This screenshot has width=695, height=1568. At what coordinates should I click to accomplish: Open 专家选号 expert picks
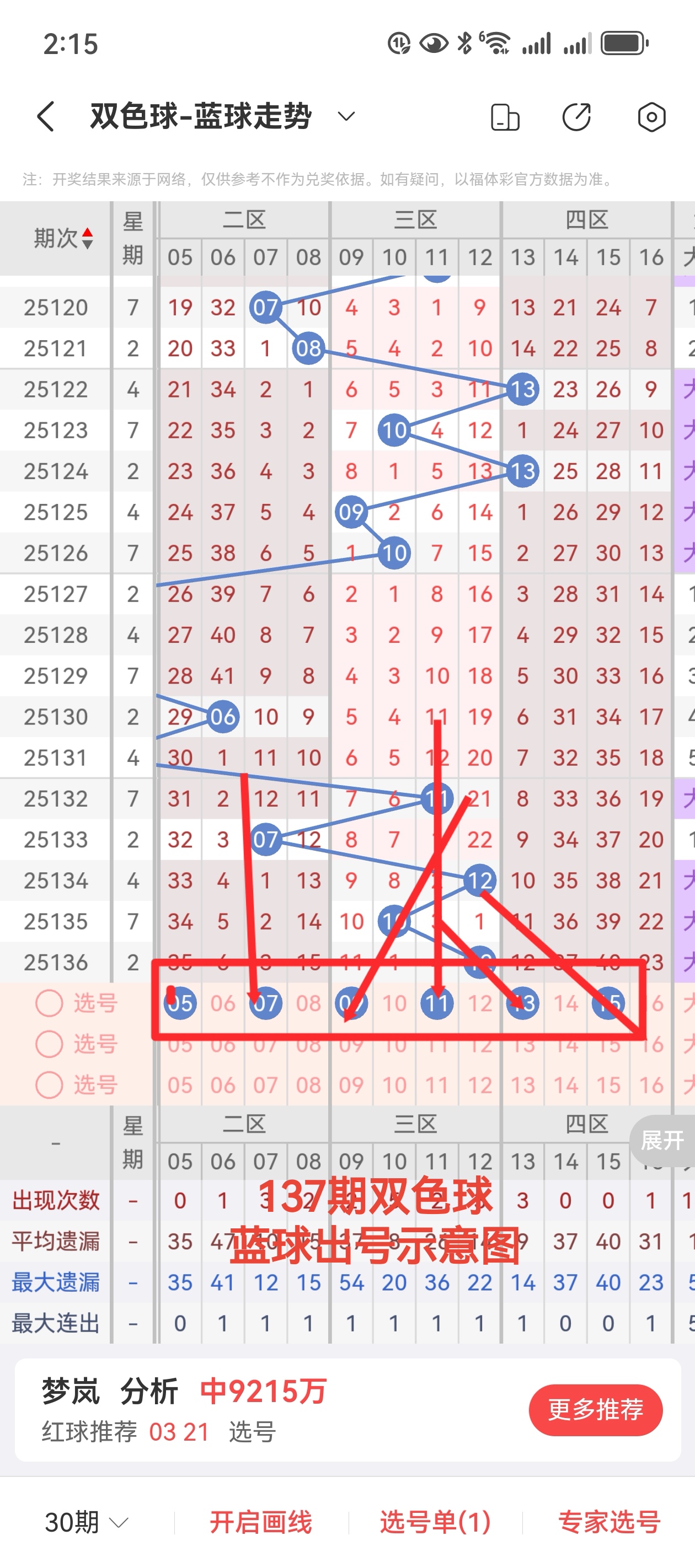coord(609,1522)
